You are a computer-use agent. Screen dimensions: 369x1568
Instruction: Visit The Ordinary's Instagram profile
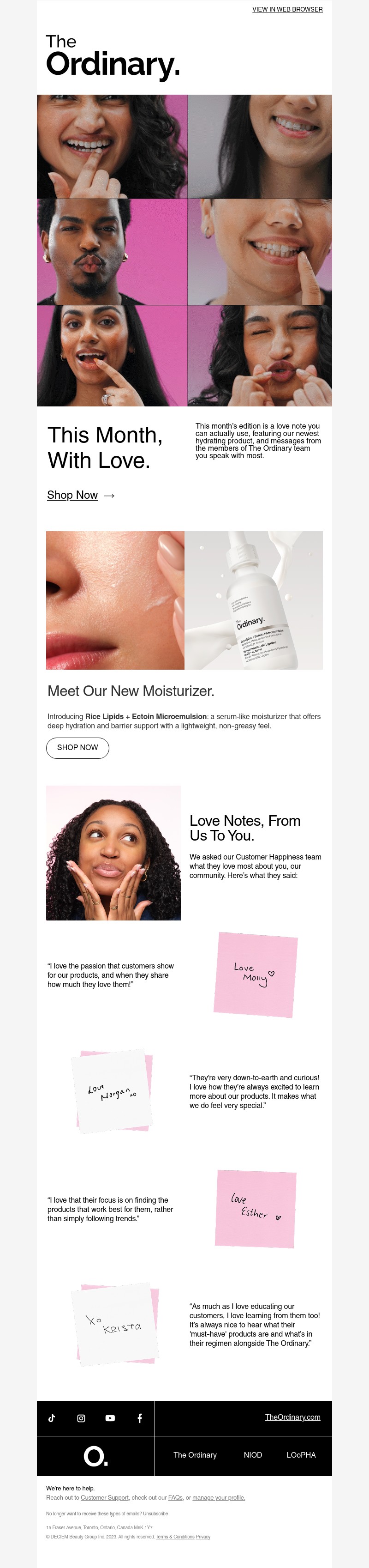pos(81,1417)
